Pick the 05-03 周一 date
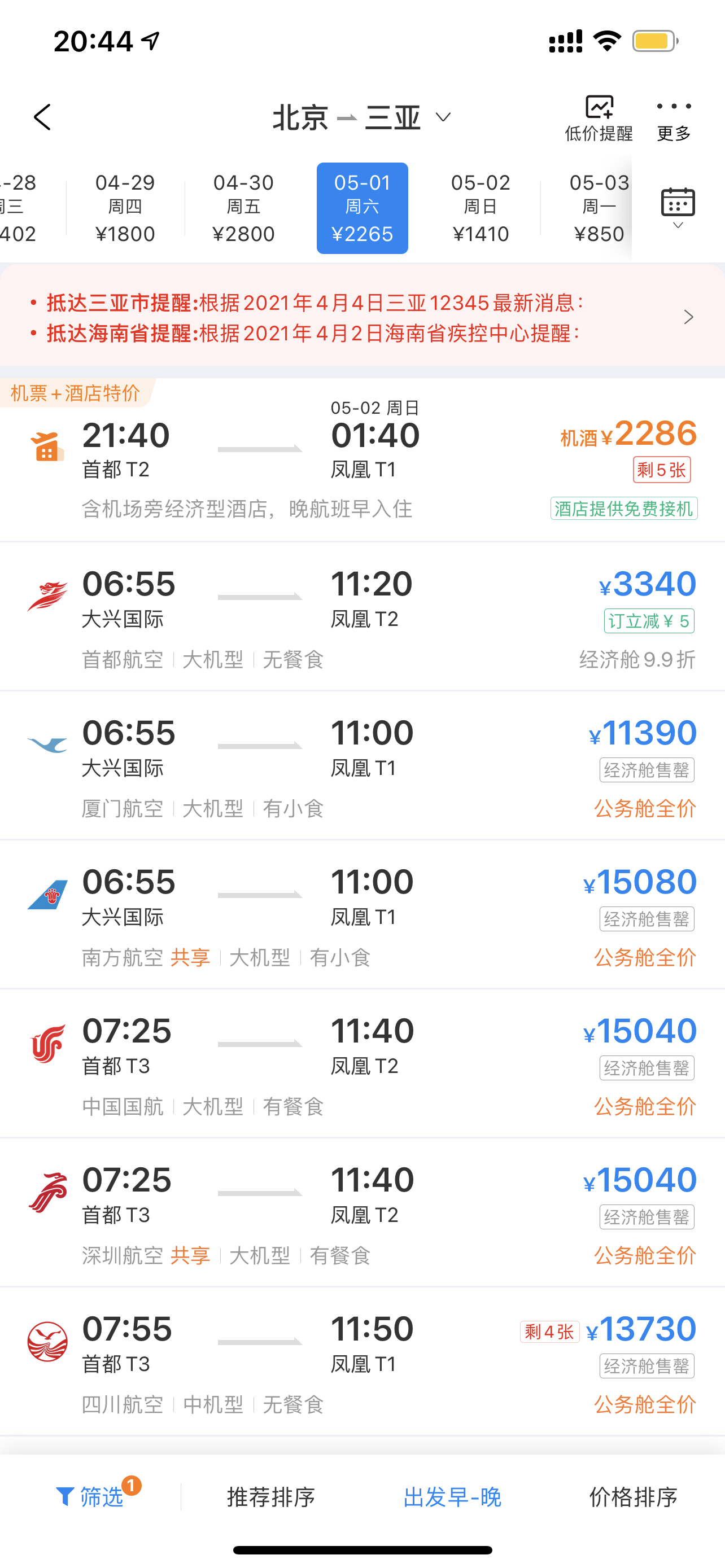725x1568 pixels. [x=599, y=208]
